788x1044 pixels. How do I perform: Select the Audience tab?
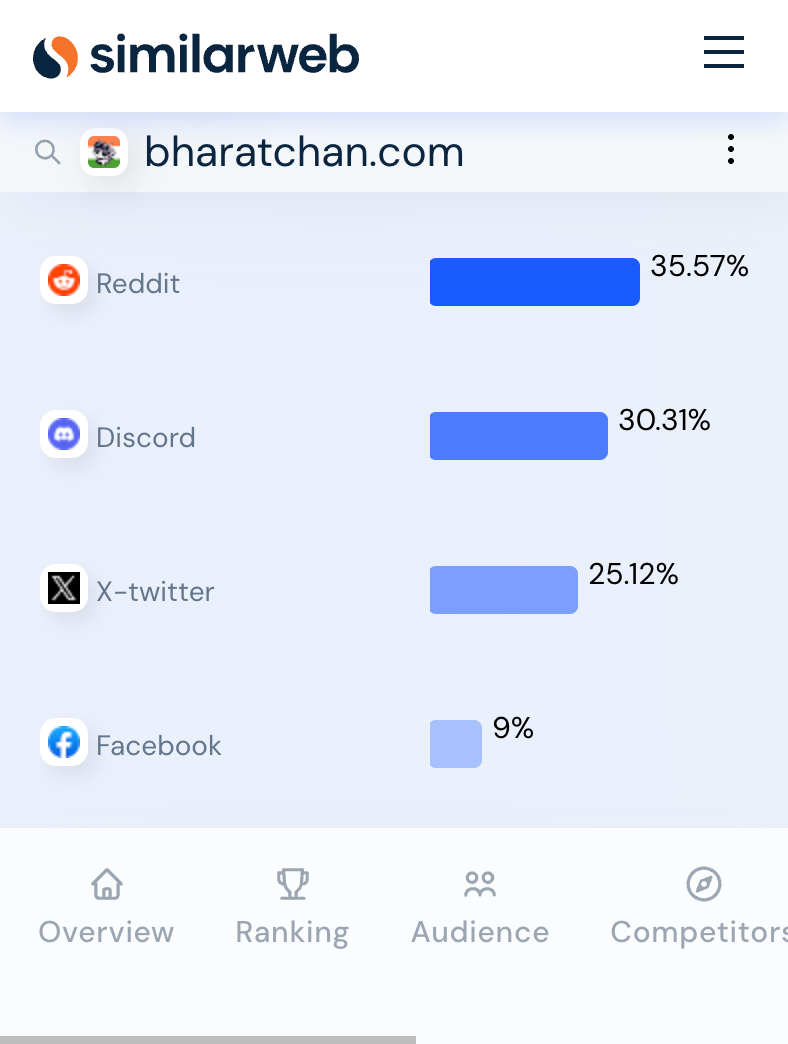[x=480, y=906]
